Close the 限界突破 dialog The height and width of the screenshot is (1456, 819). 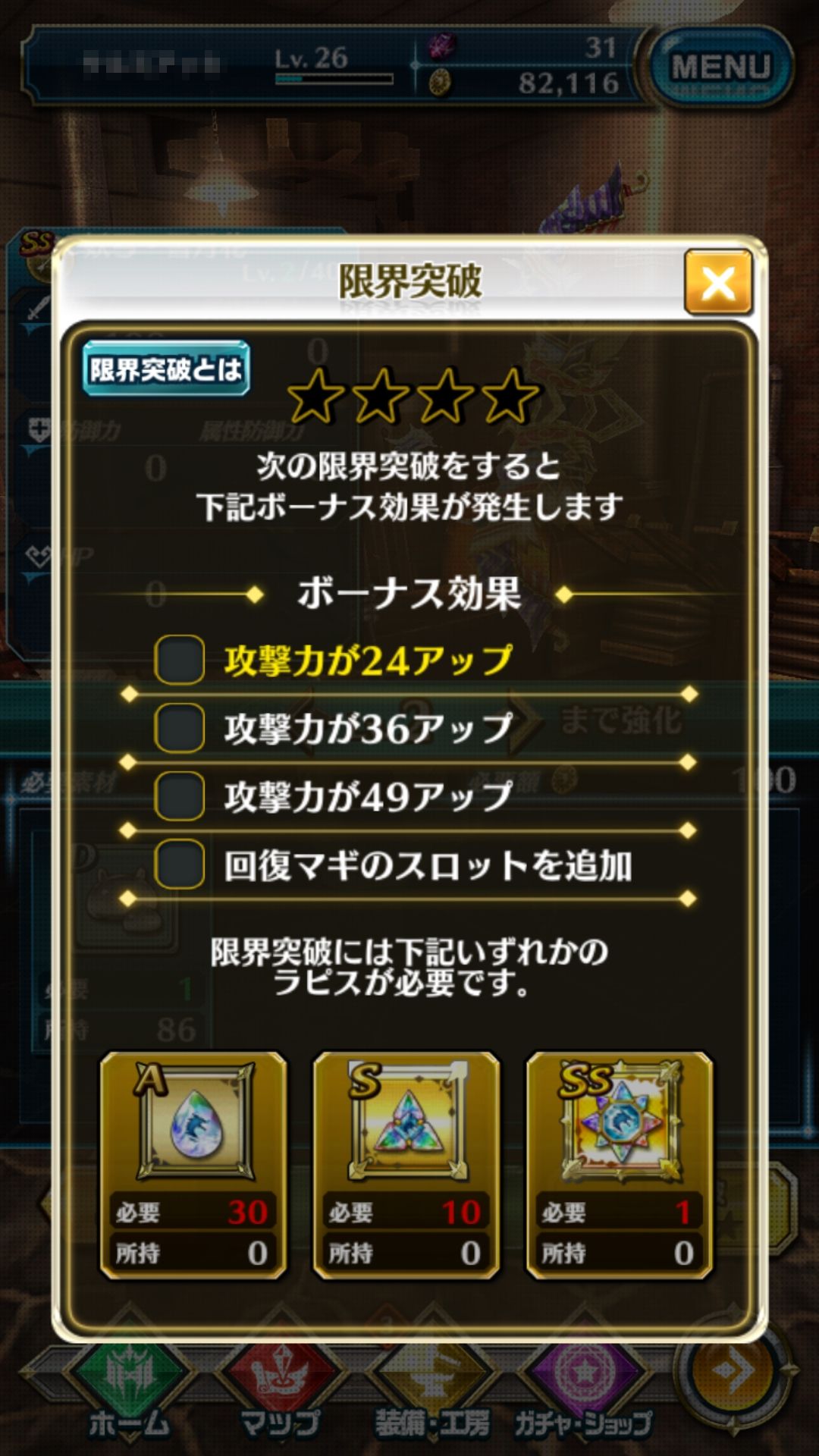[x=717, y=282]
